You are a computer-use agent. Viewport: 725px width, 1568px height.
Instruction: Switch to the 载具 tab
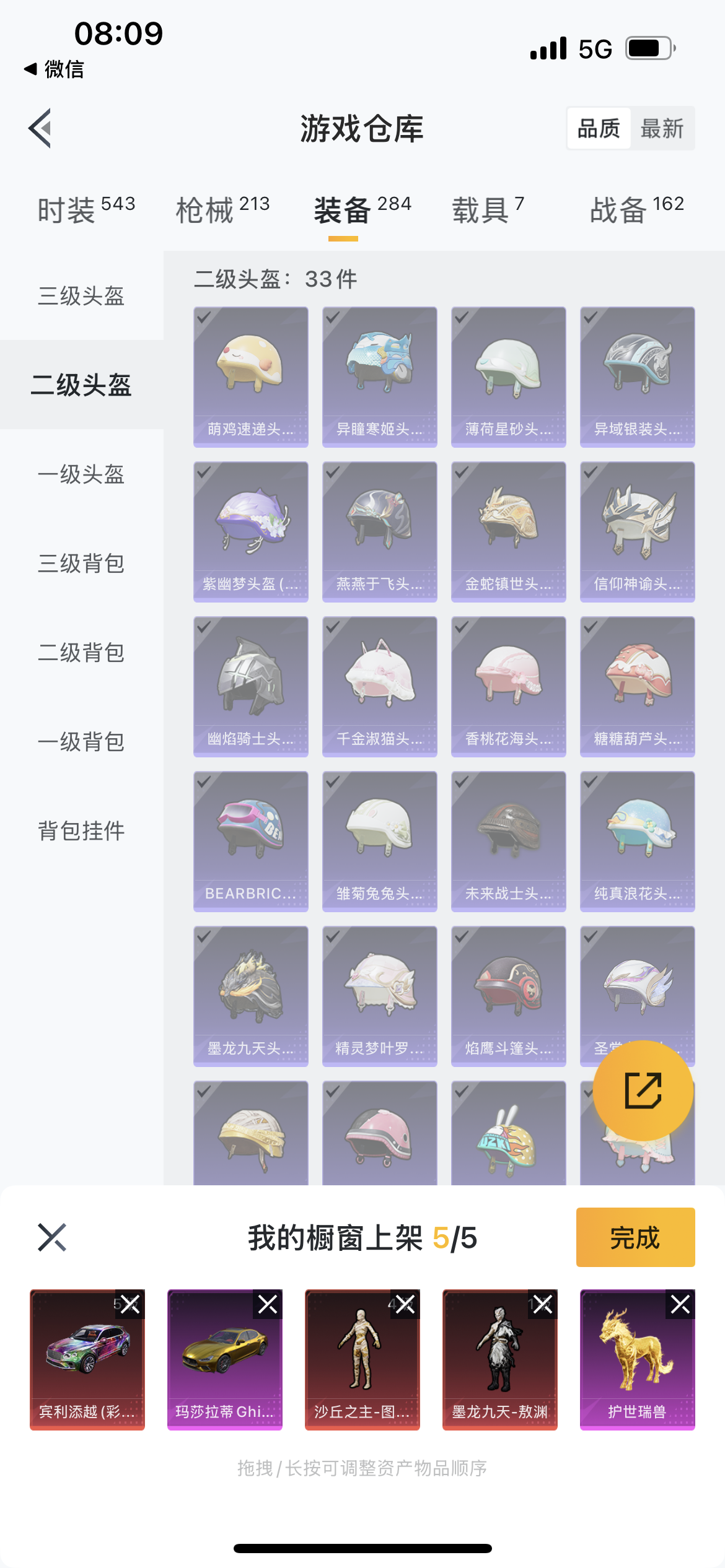pos(488,209)
